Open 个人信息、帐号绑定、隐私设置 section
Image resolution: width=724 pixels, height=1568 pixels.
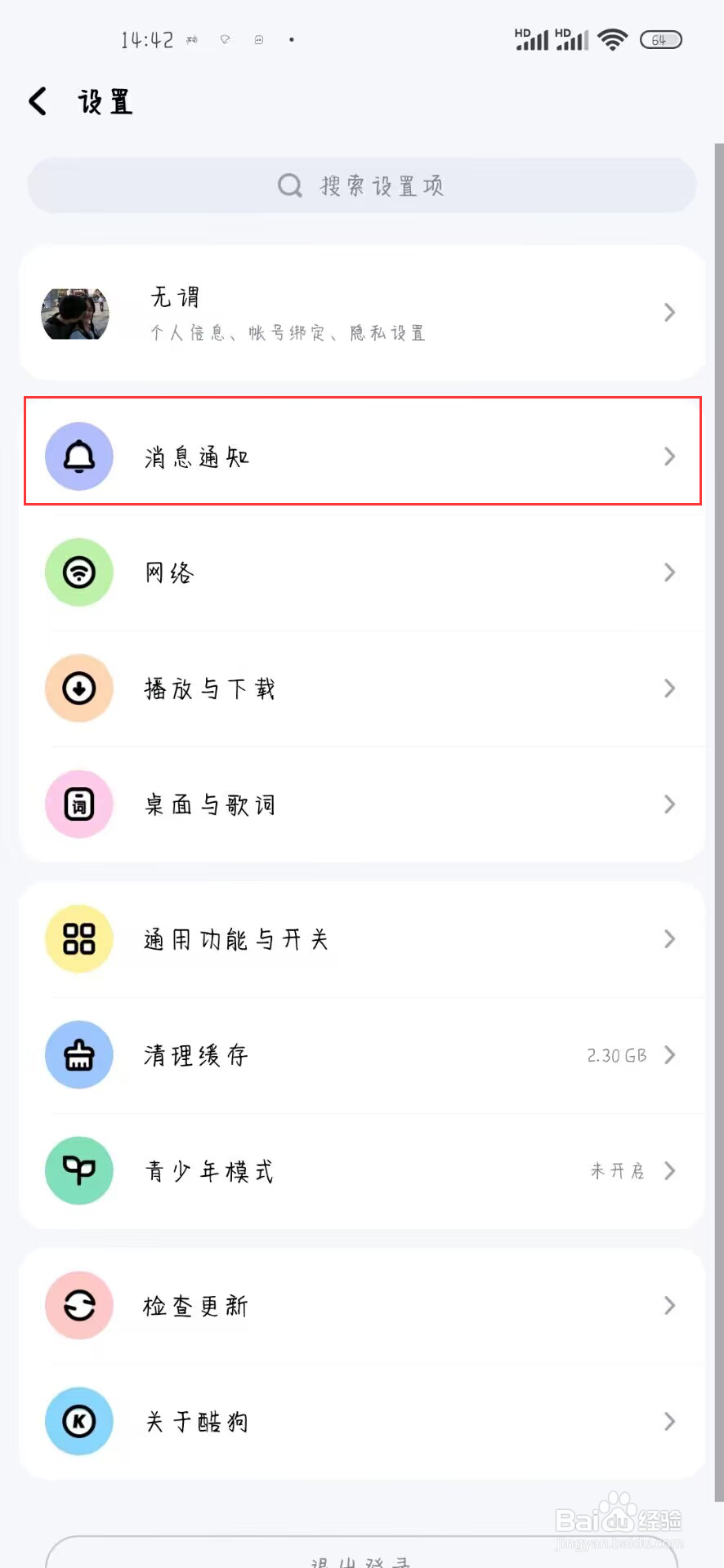point(288,332)
